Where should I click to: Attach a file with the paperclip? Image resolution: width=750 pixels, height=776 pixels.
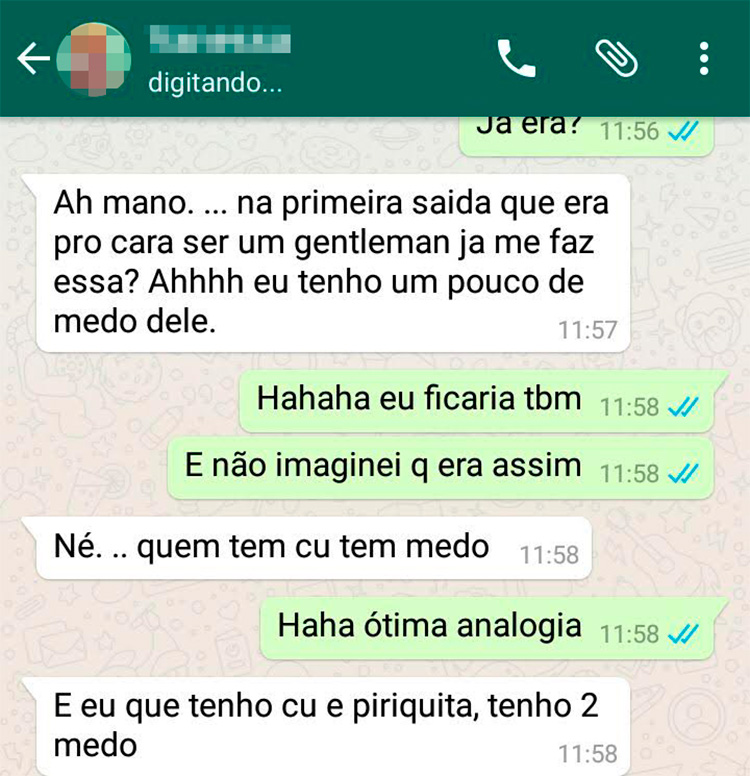pos(616,60)
